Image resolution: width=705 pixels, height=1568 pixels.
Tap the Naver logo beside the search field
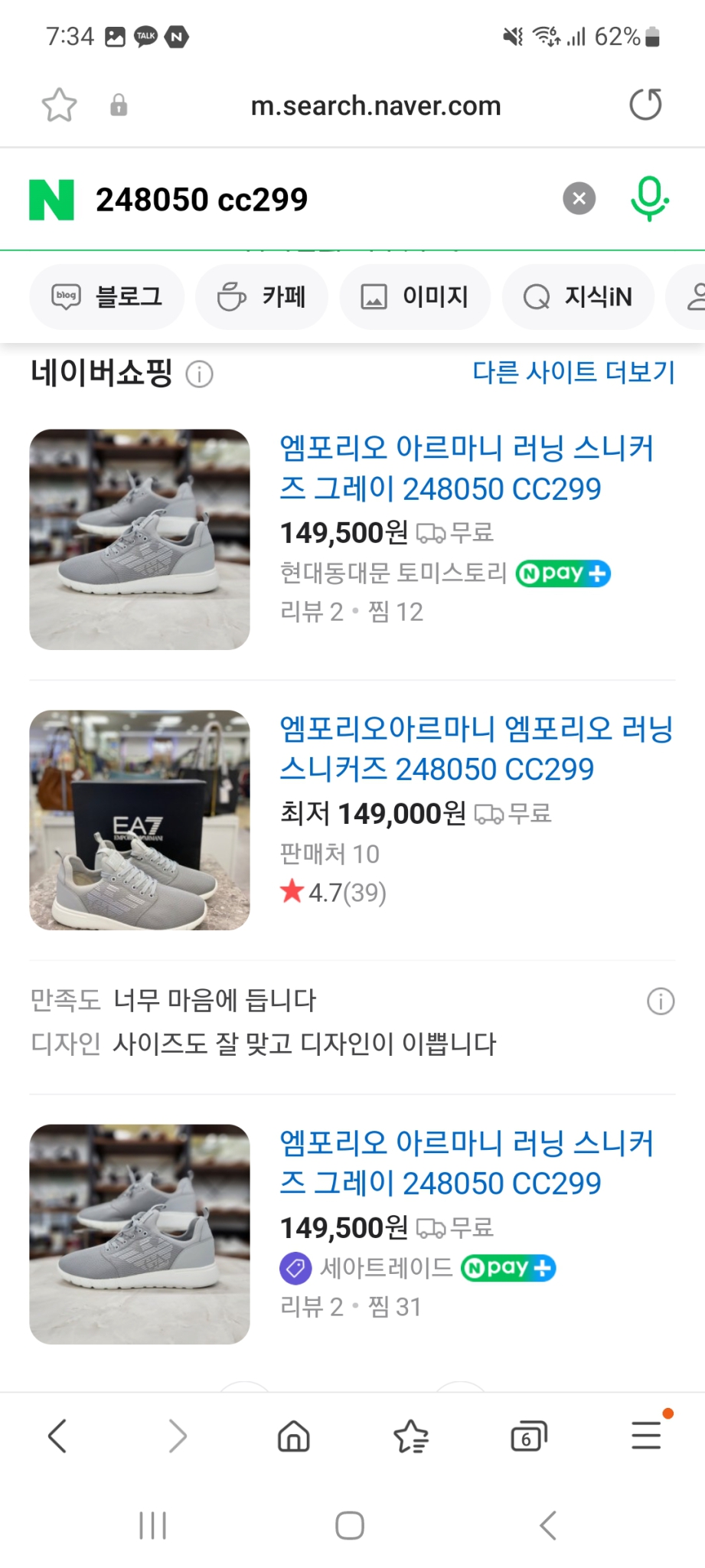click(x=51, y=199)
